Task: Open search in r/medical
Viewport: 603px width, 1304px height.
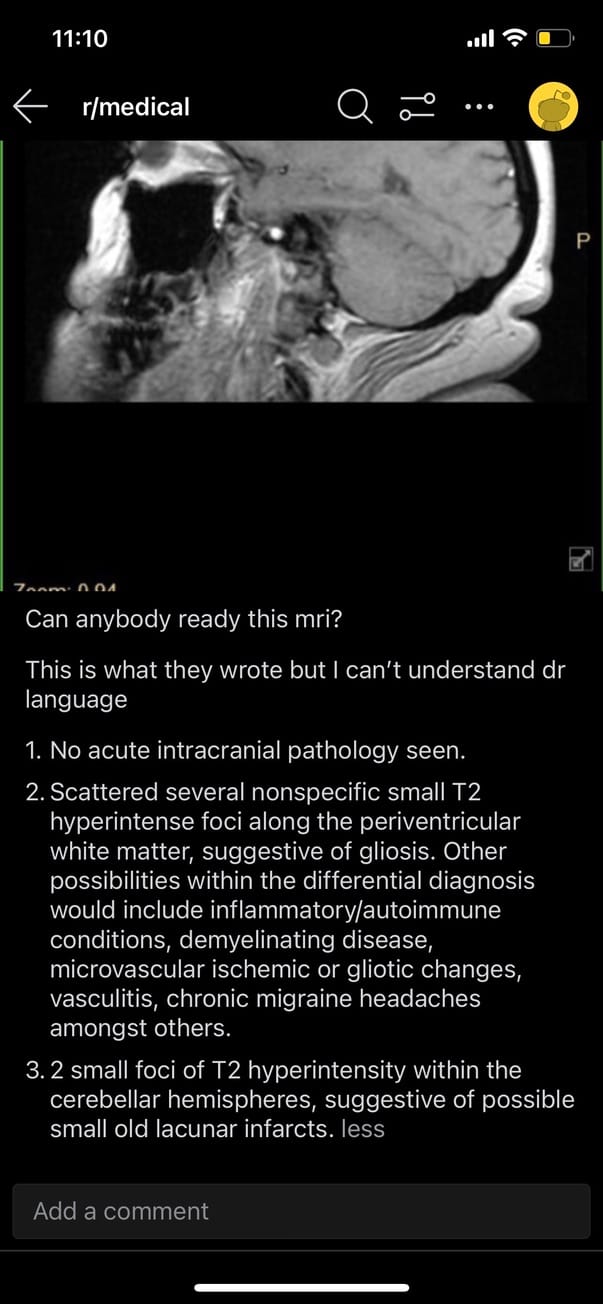Action: coord(352,107)
